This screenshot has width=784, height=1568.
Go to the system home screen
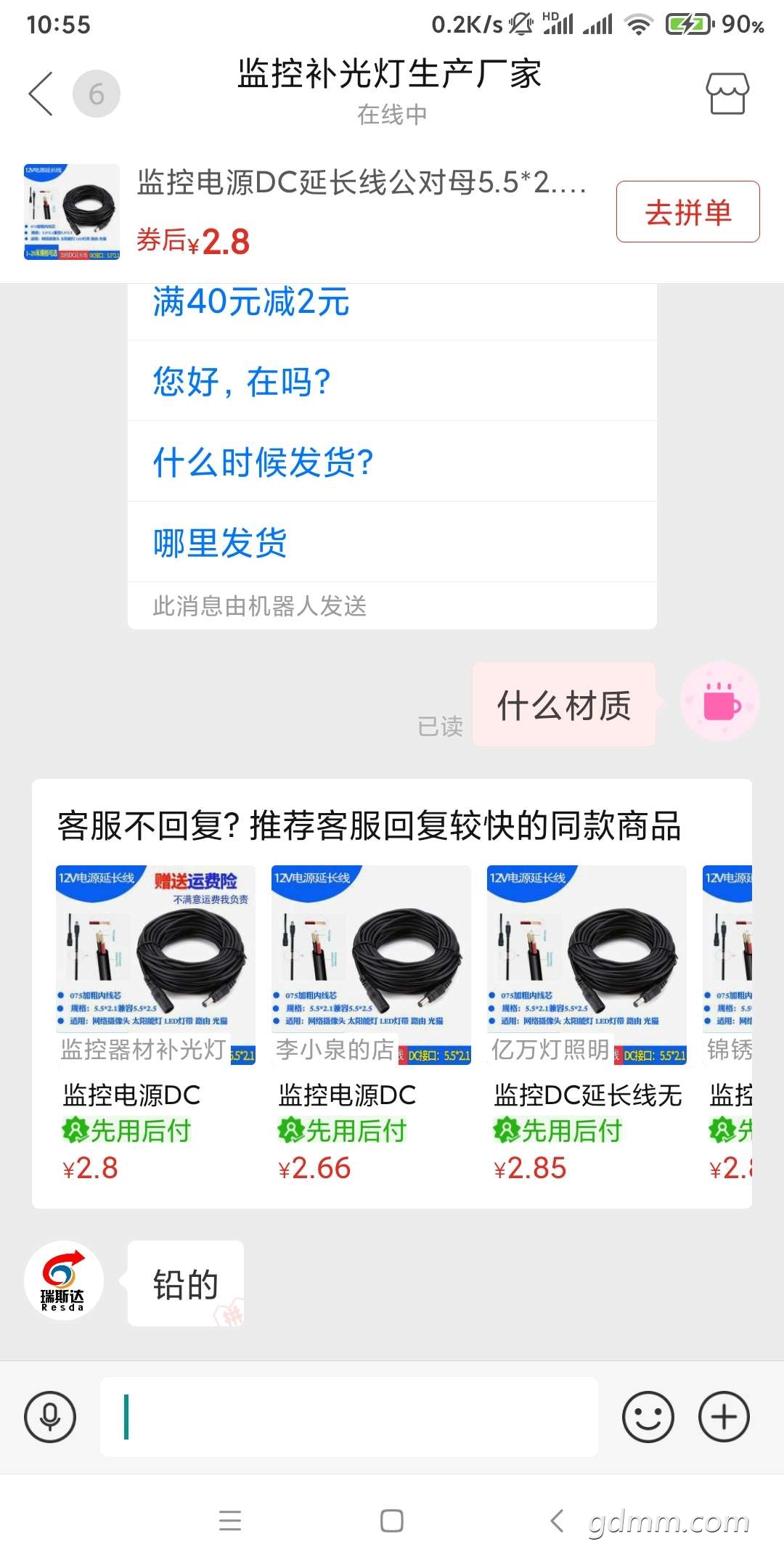point(392,1521)
